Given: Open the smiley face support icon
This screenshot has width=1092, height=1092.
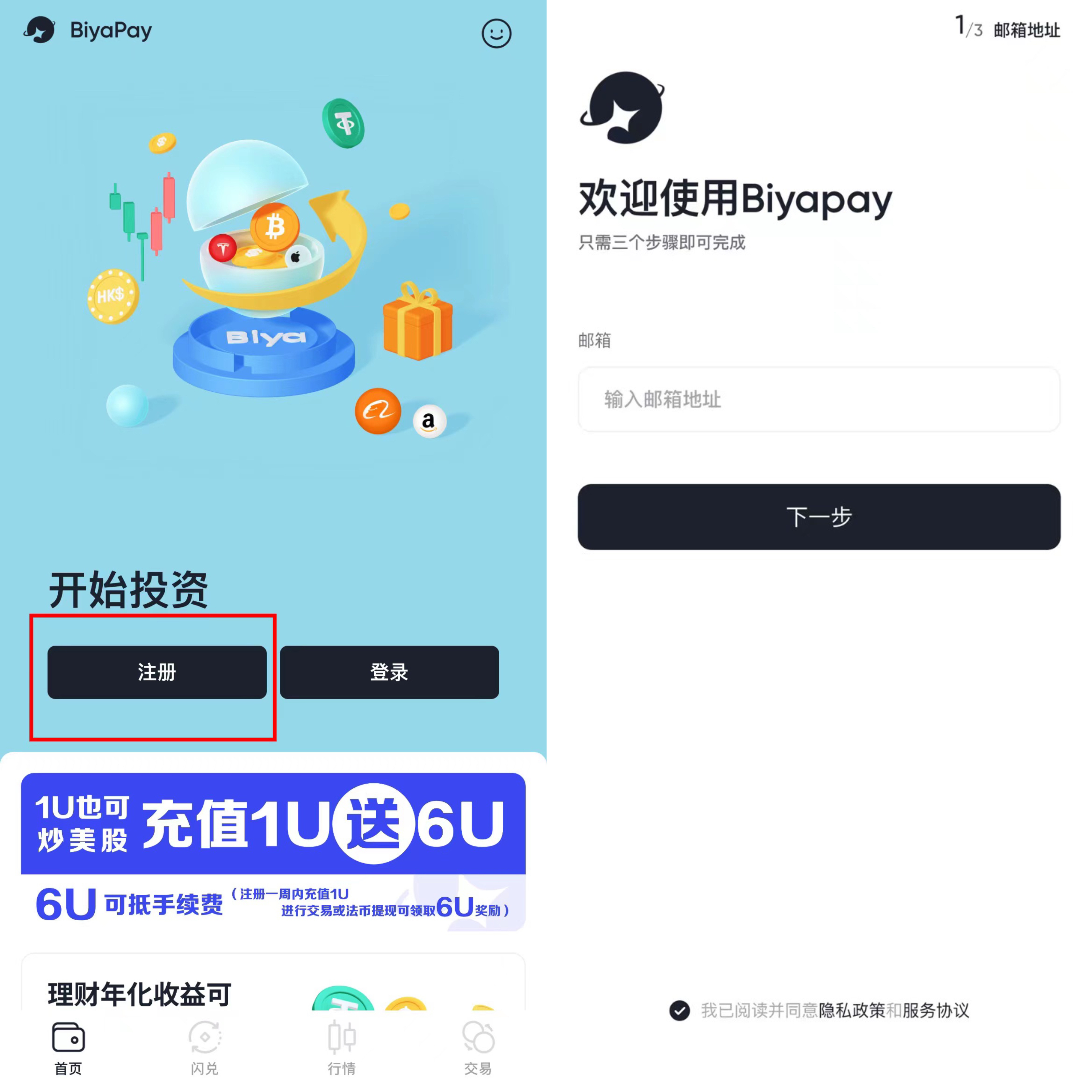Looking at the screenshot, I should (496, 33).
